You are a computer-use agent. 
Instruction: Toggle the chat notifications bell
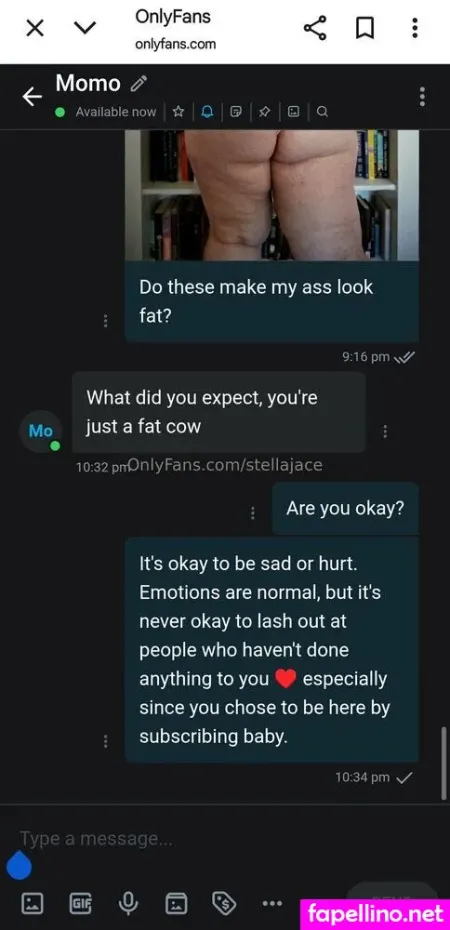tap(208, 112)
